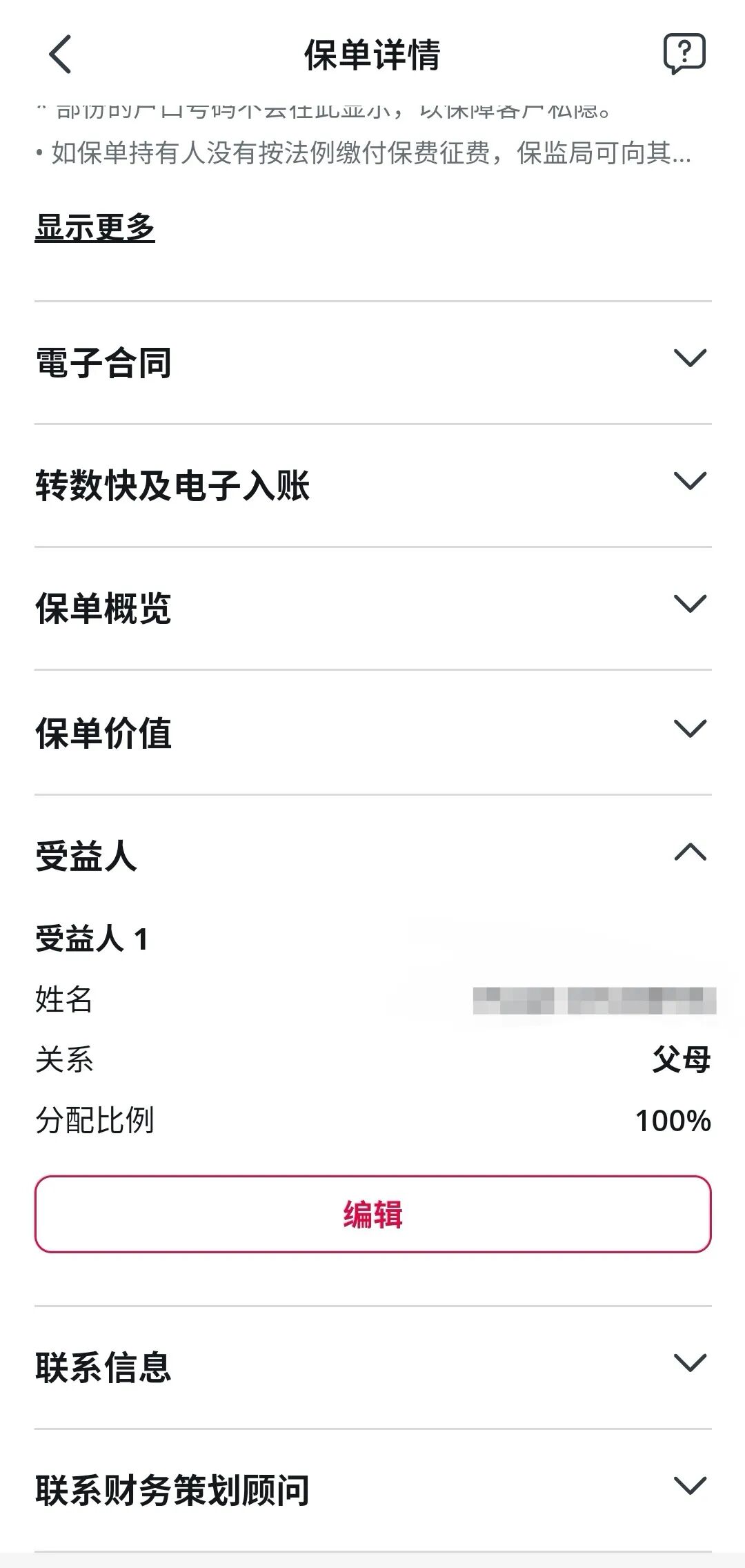This screenshot has width=745, height=1568.
Task: Expand the 保单概览 section
Action: coord(372,607)
